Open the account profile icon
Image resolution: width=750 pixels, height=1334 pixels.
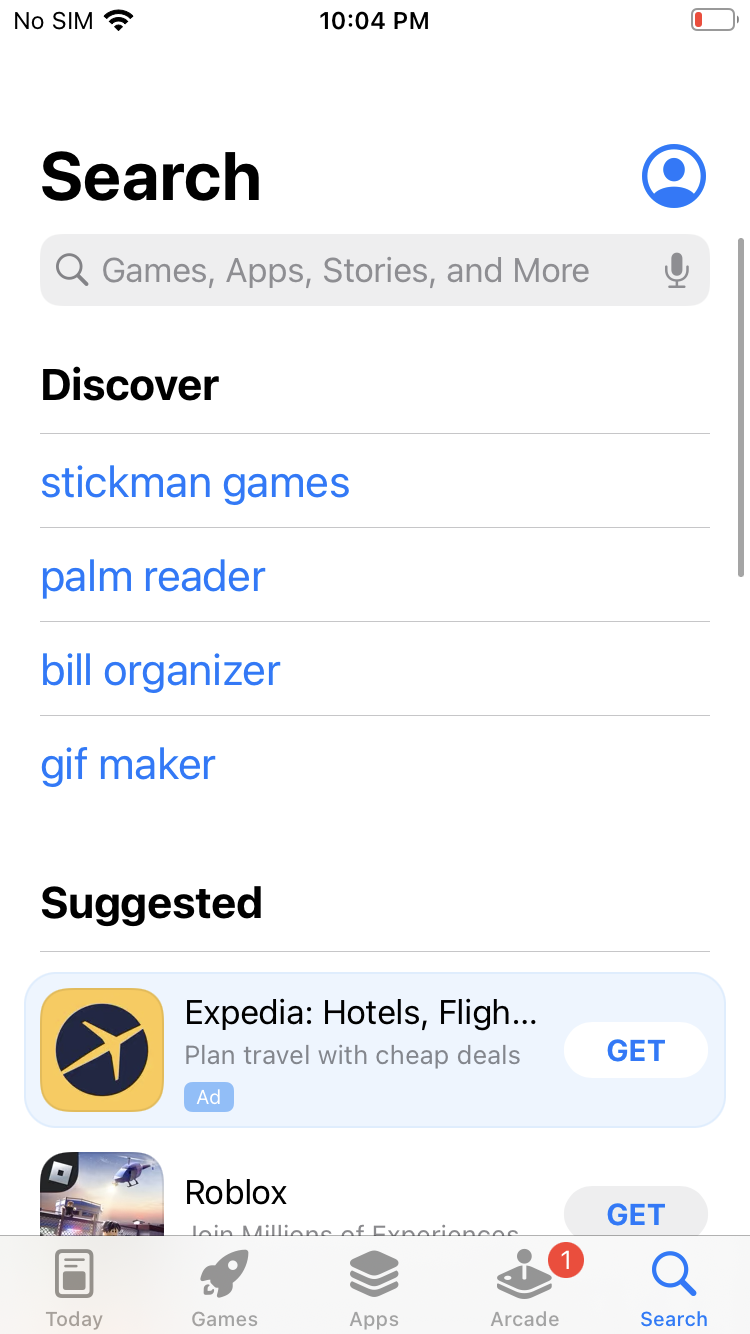pos(673,176)
